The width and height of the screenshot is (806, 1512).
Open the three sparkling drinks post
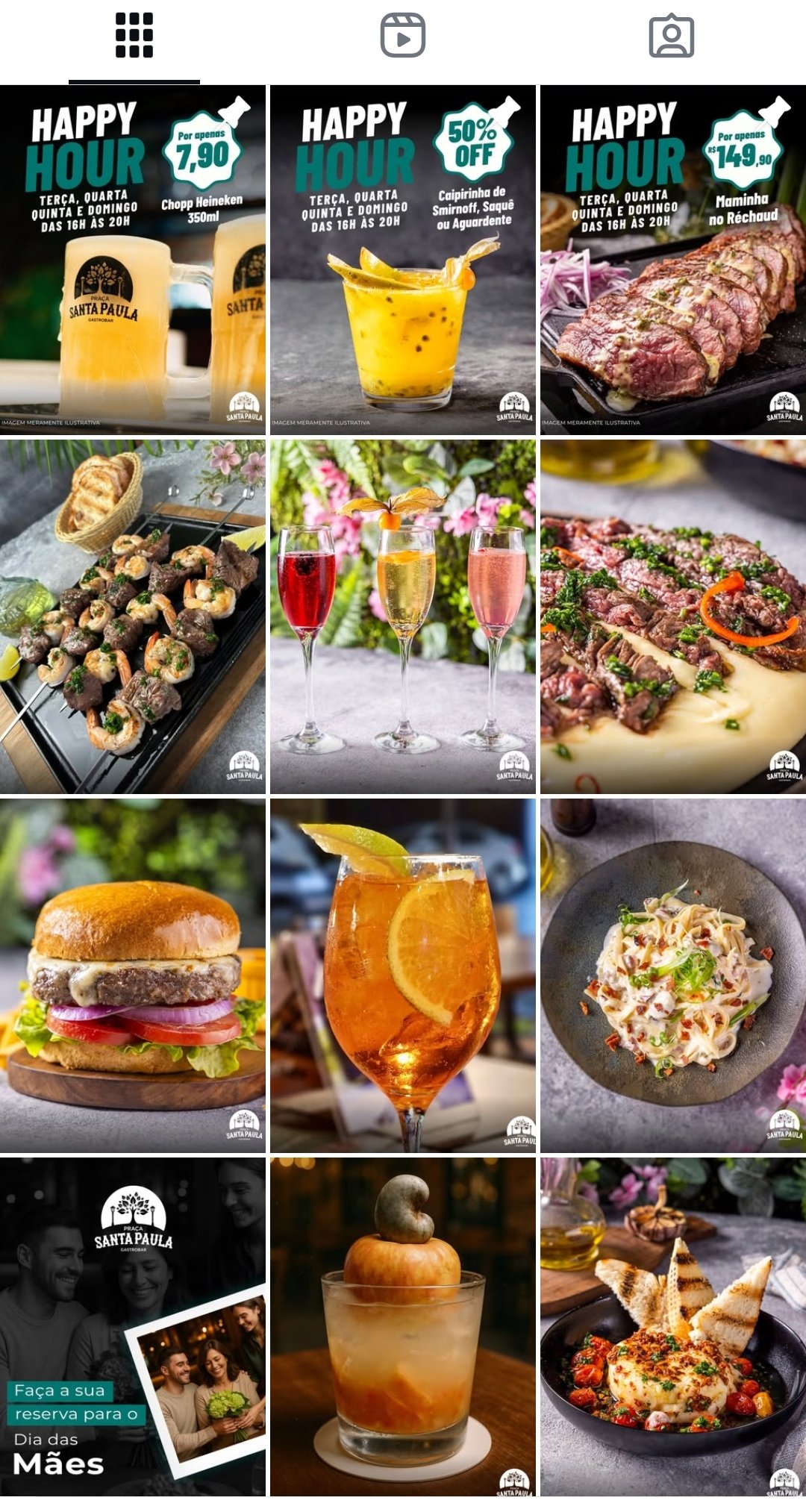coord(403,616)
